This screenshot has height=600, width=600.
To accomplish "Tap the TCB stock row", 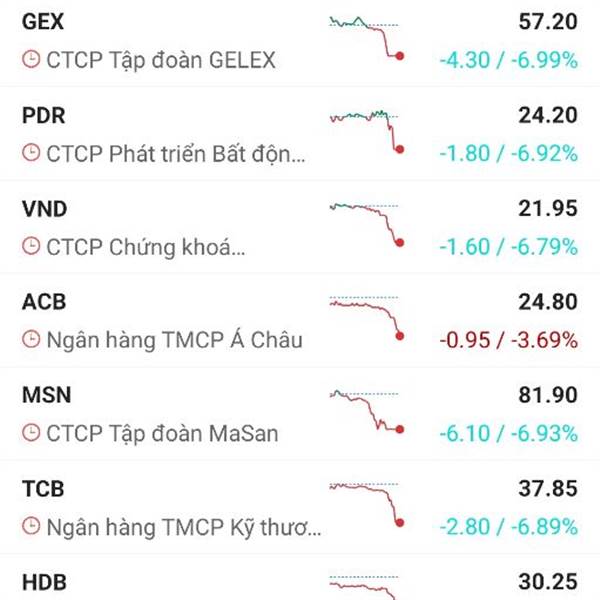I will pyautogui.click(x=300, y=507).
